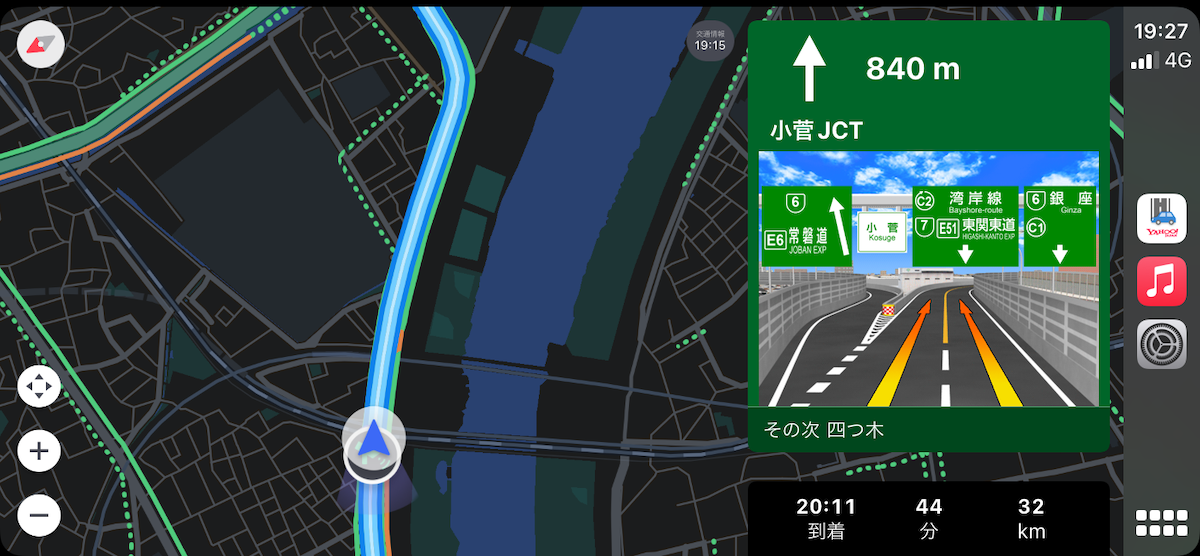Tap the compass orientation button
Screen dimensions: 1200x556
[40, 45]
